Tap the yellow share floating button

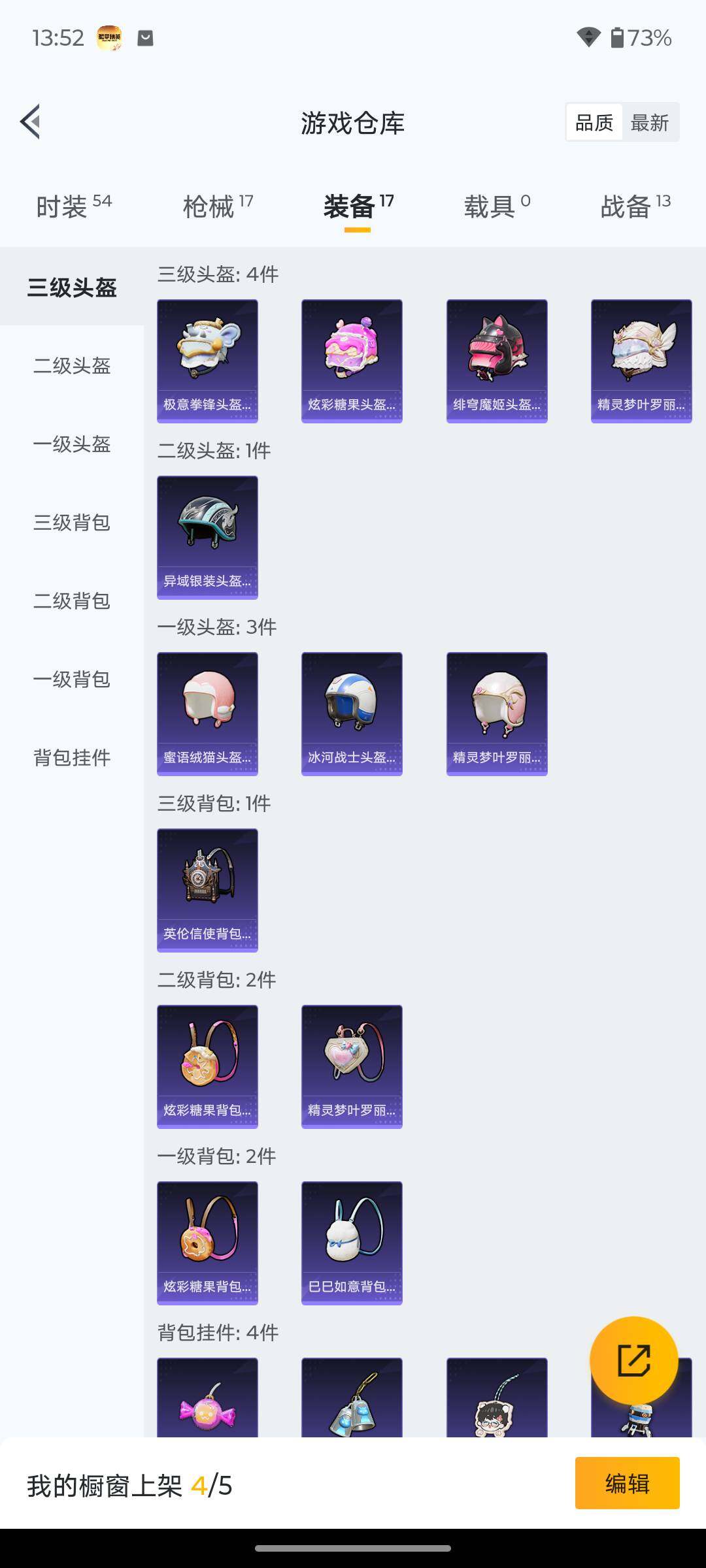633,1360
